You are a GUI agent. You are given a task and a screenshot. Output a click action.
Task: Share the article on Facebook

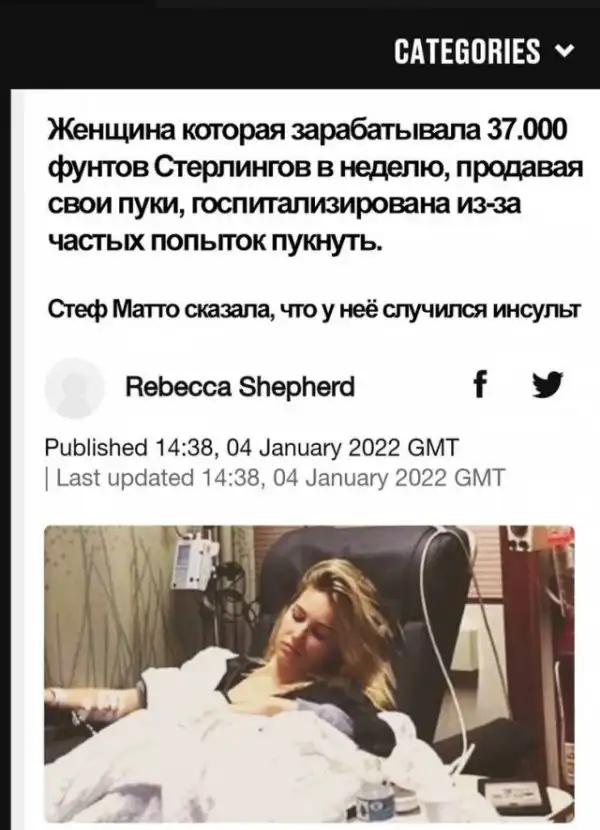click(x=479, y=386)
